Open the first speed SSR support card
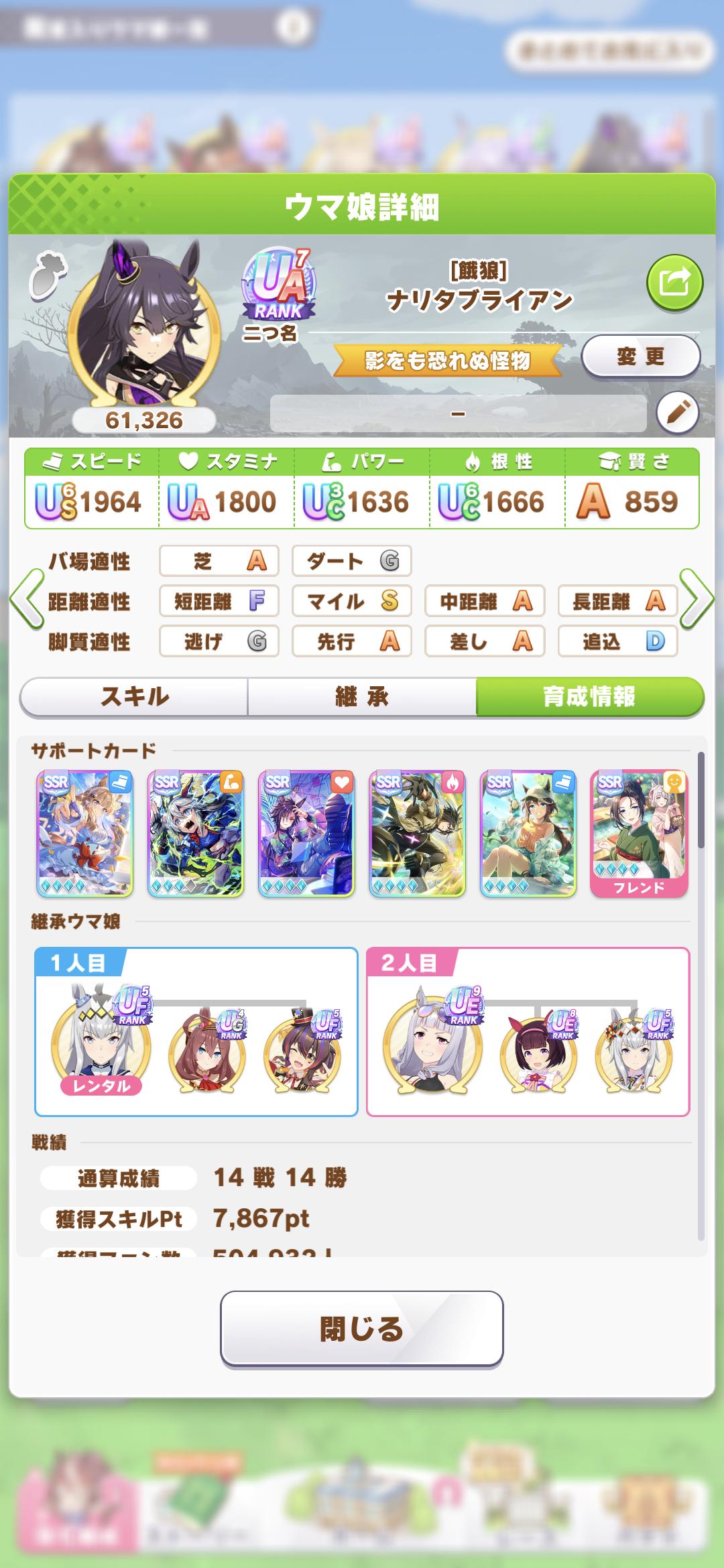The height and width of the screenshot is (1568, 724). [x=85, y=833]
